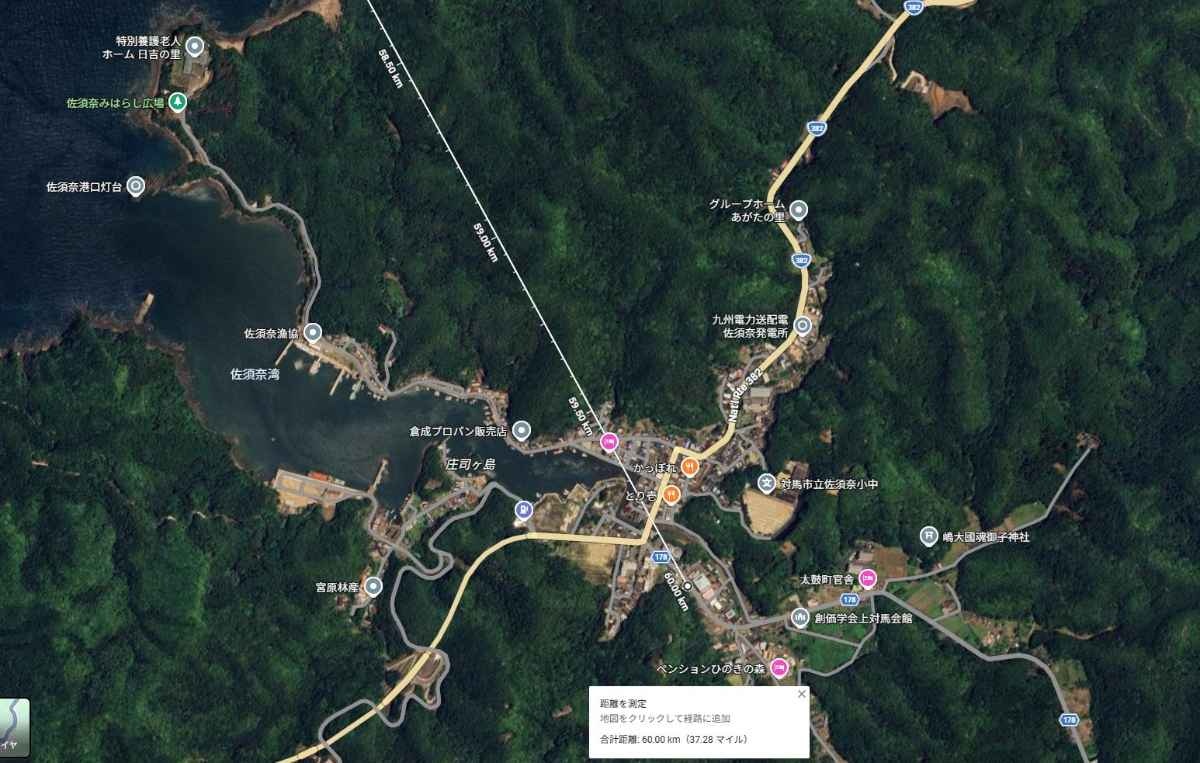Open the とりも restaurant marker
The image size is (1200, 763).
point(673,494)
